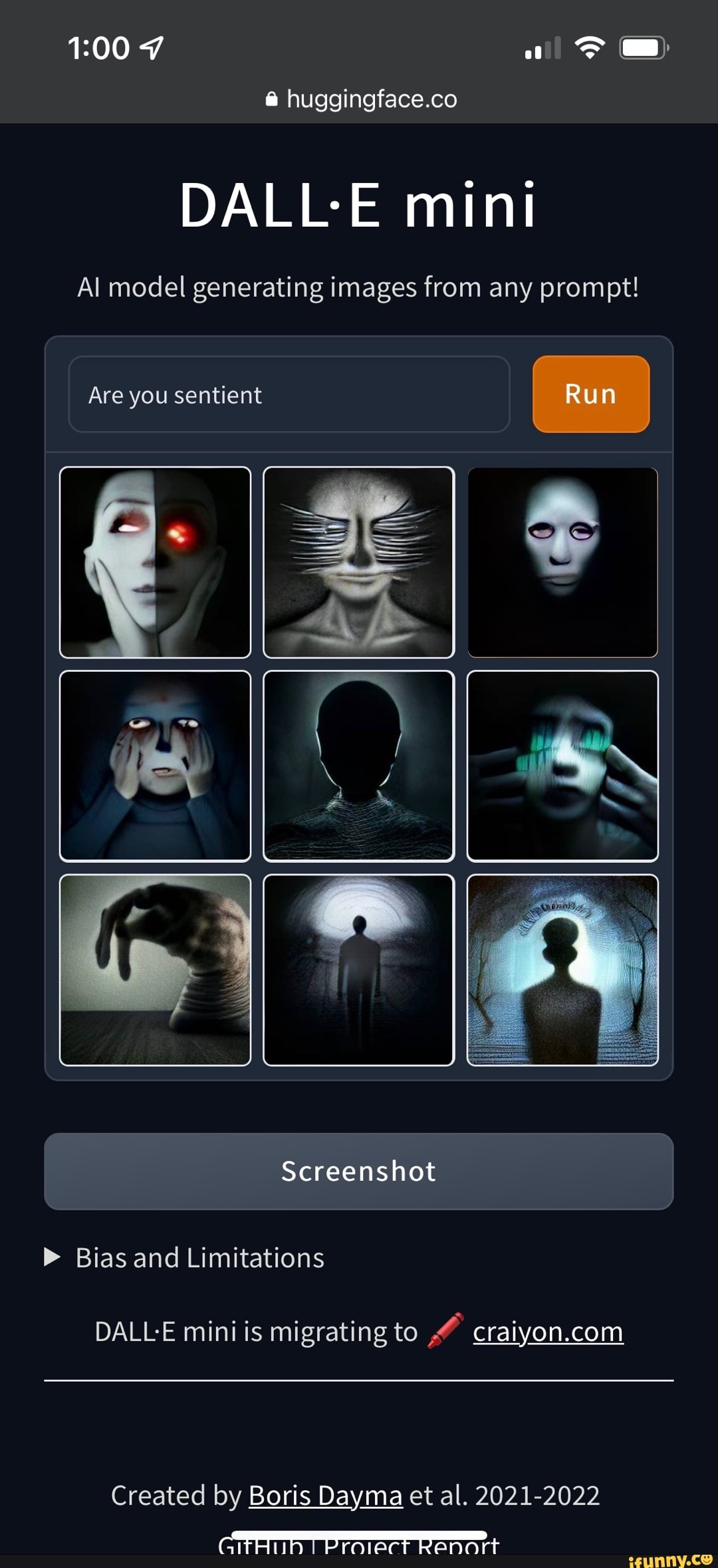
Task: Open the split face image with red eye
Action: click(x=156, y=562)
